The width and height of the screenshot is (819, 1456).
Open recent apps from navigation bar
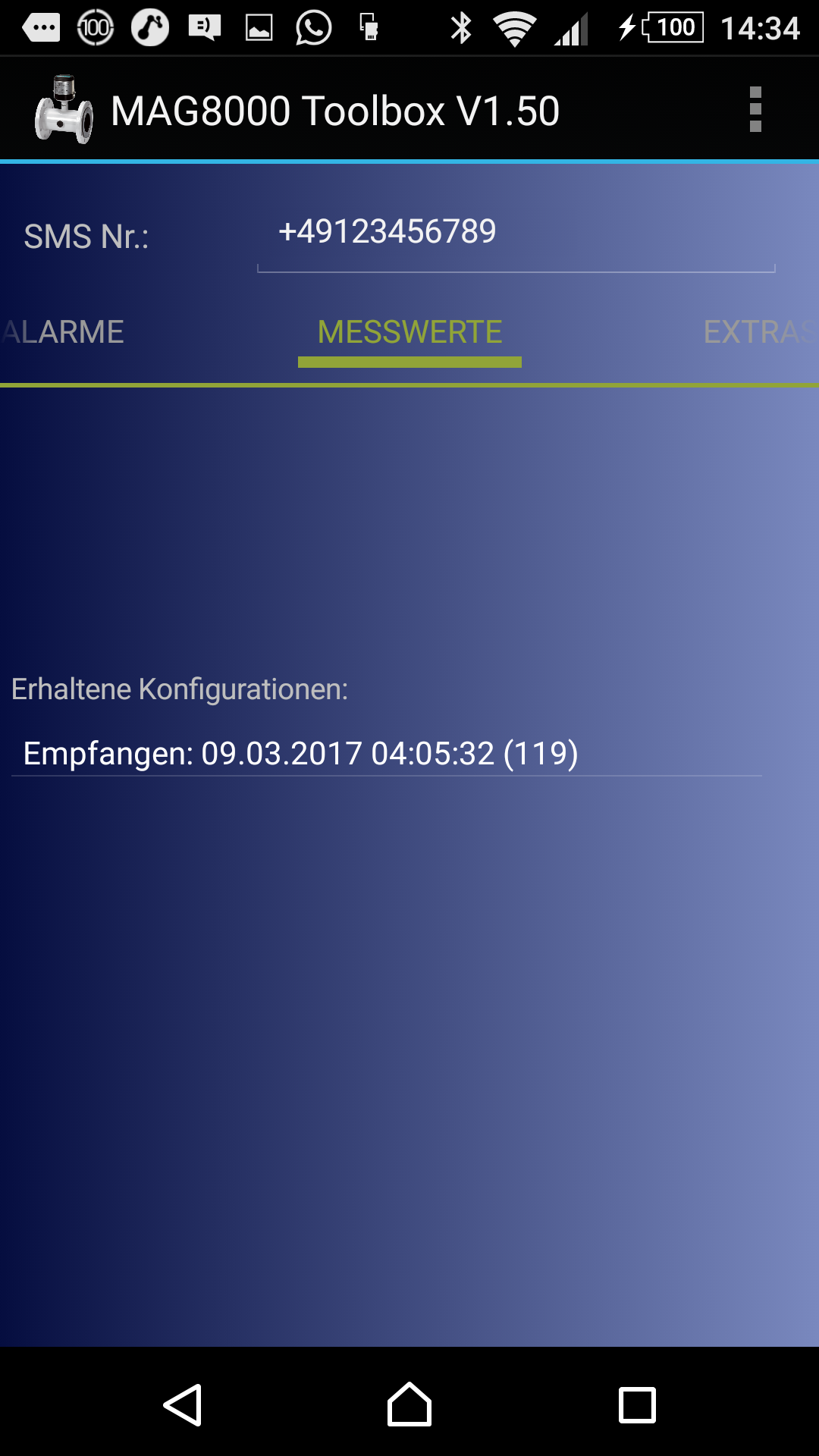pos(637,1404)
